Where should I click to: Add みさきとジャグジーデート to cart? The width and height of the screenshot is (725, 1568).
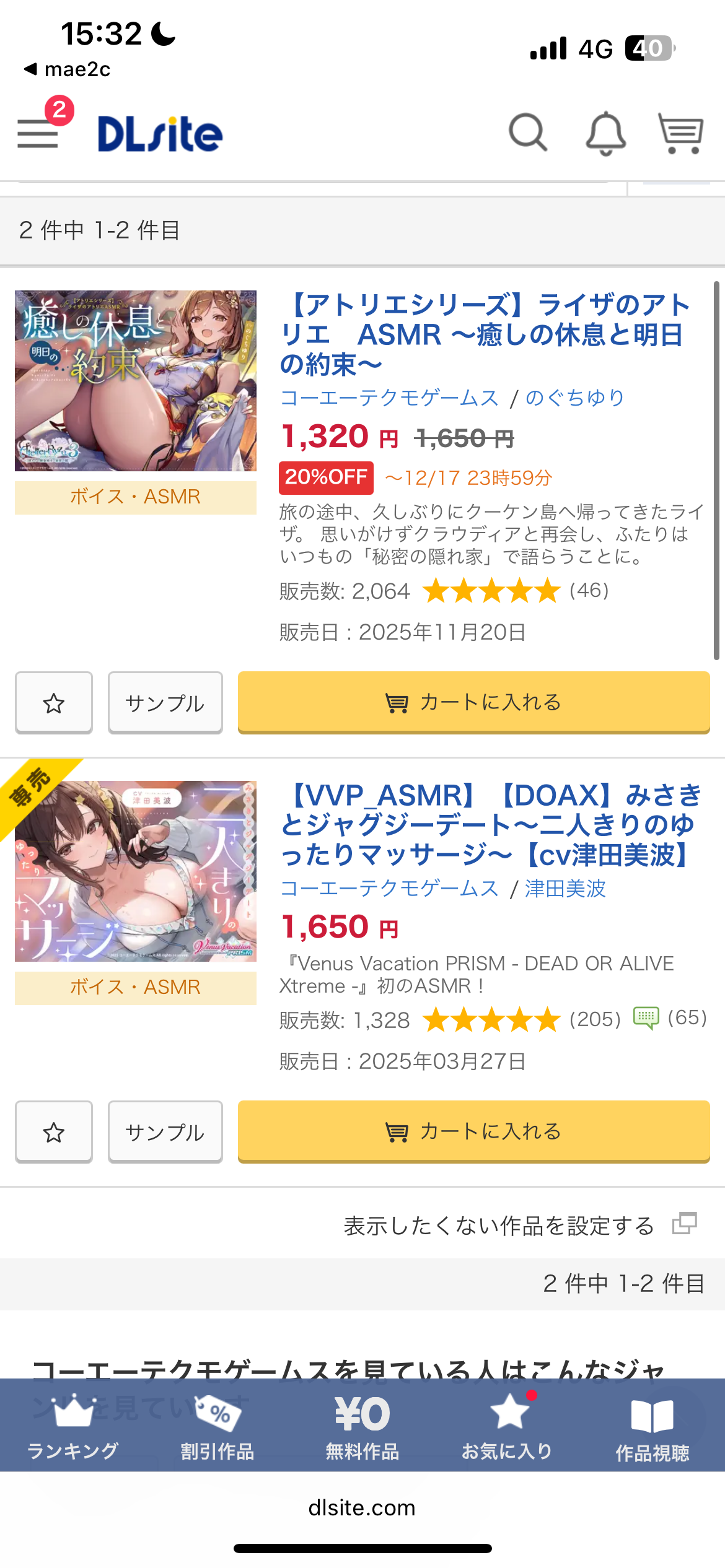tap(473, 1131)
